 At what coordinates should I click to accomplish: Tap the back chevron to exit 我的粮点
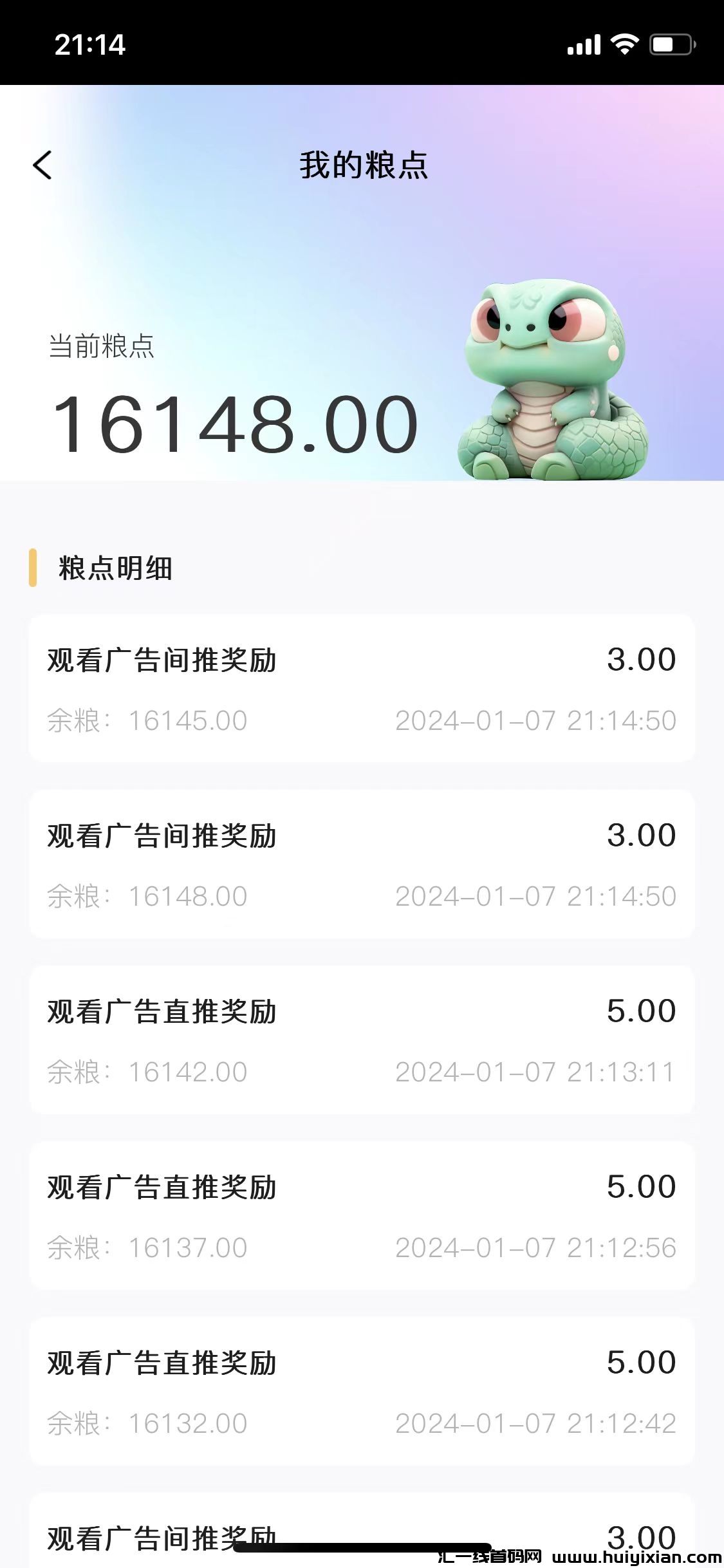tap(42, 165)
